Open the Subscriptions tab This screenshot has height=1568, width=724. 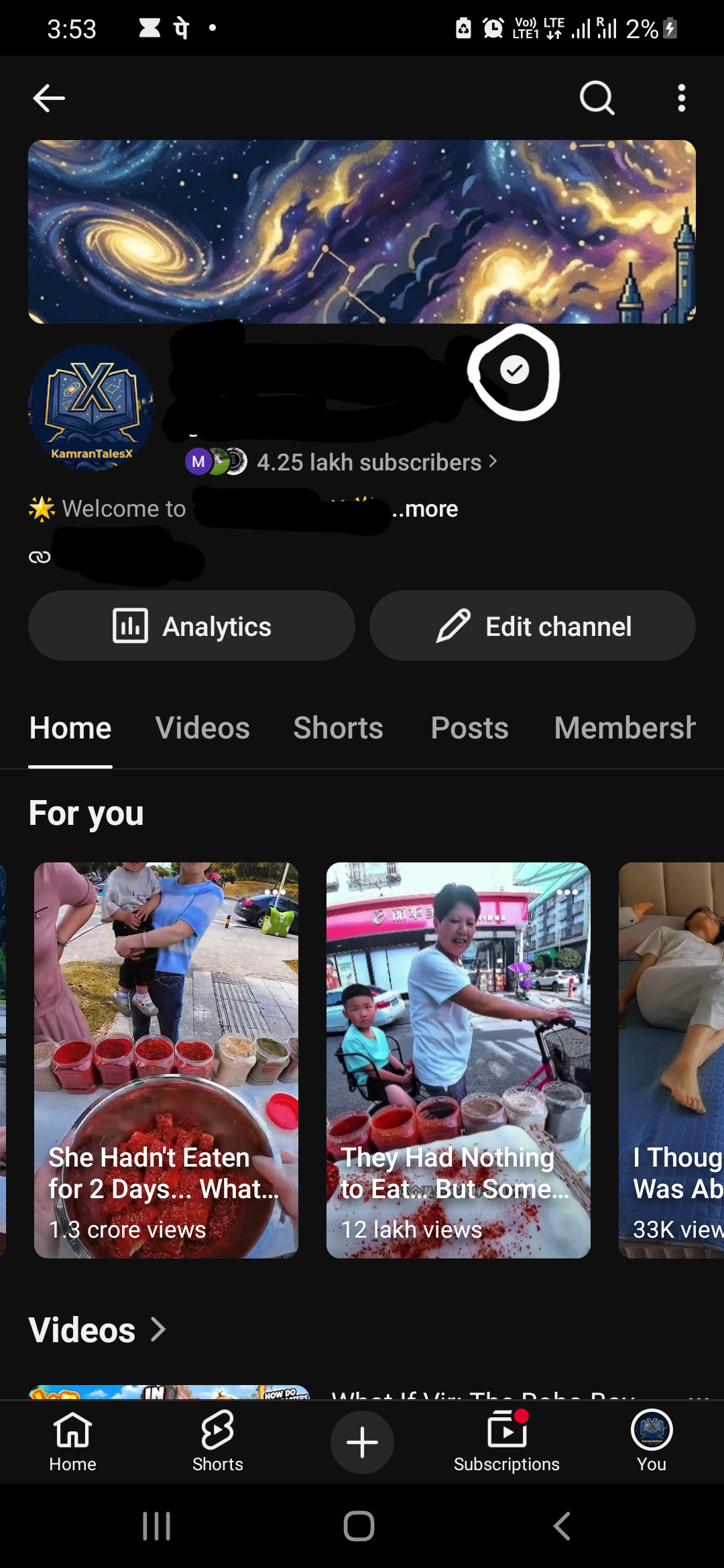pos(507,1442)
